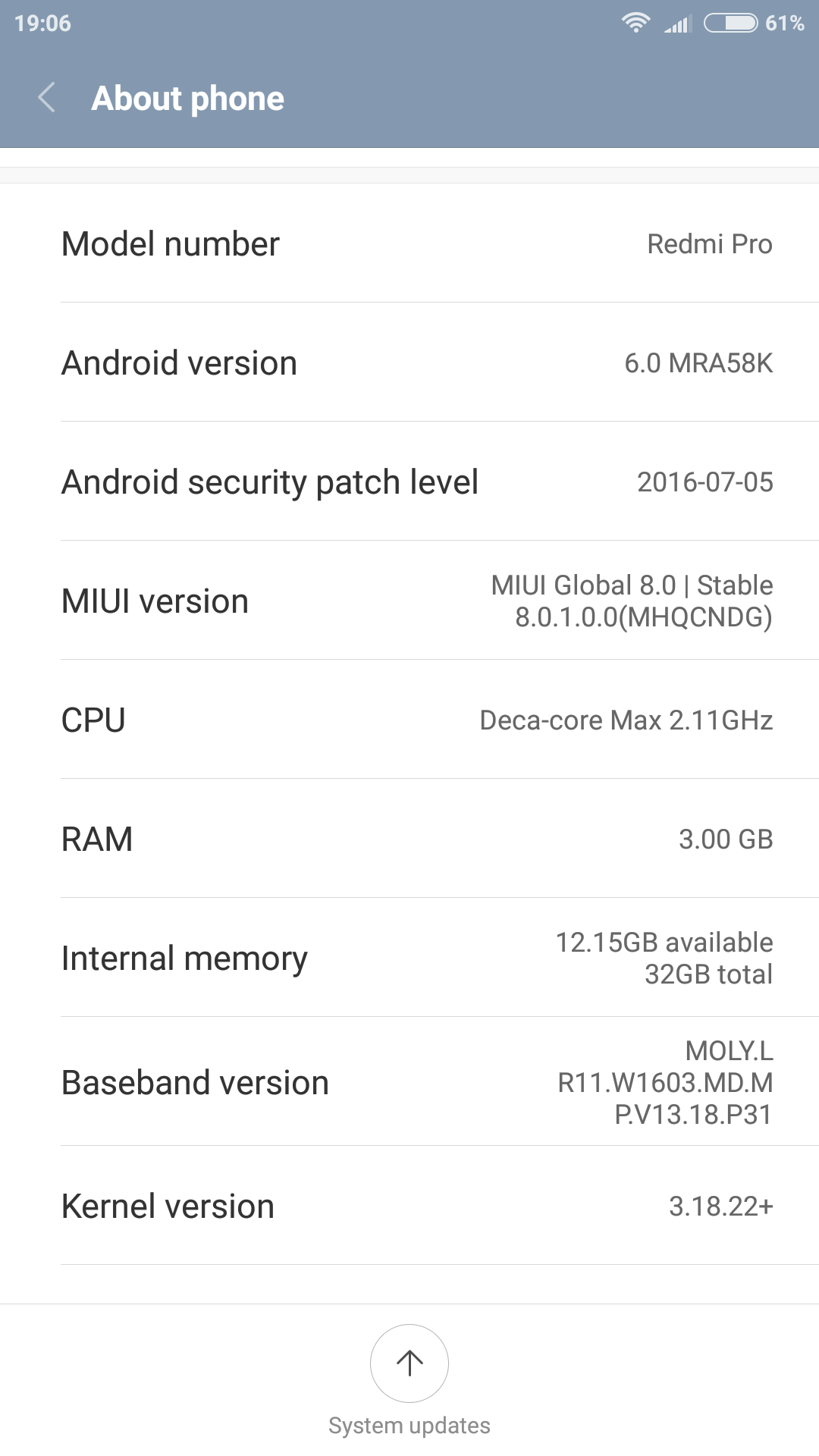Tap the Model number row
The width and height of the screenshot is (819, 1456).
click(x=409, y=243)
